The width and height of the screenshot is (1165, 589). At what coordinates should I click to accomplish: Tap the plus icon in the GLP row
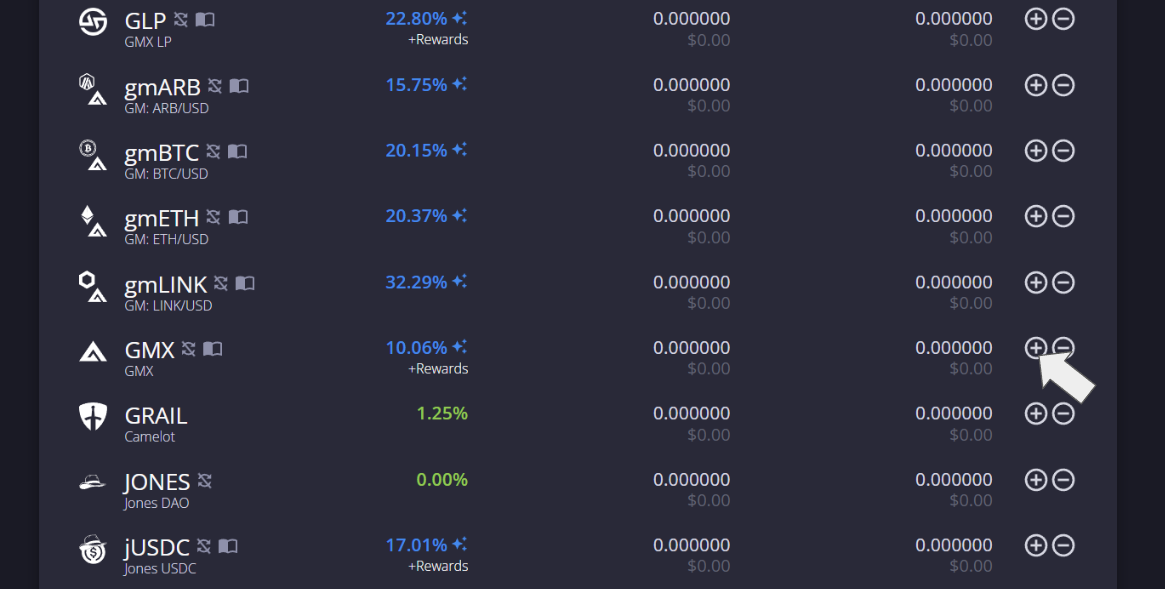click(x=1036, y=19)
